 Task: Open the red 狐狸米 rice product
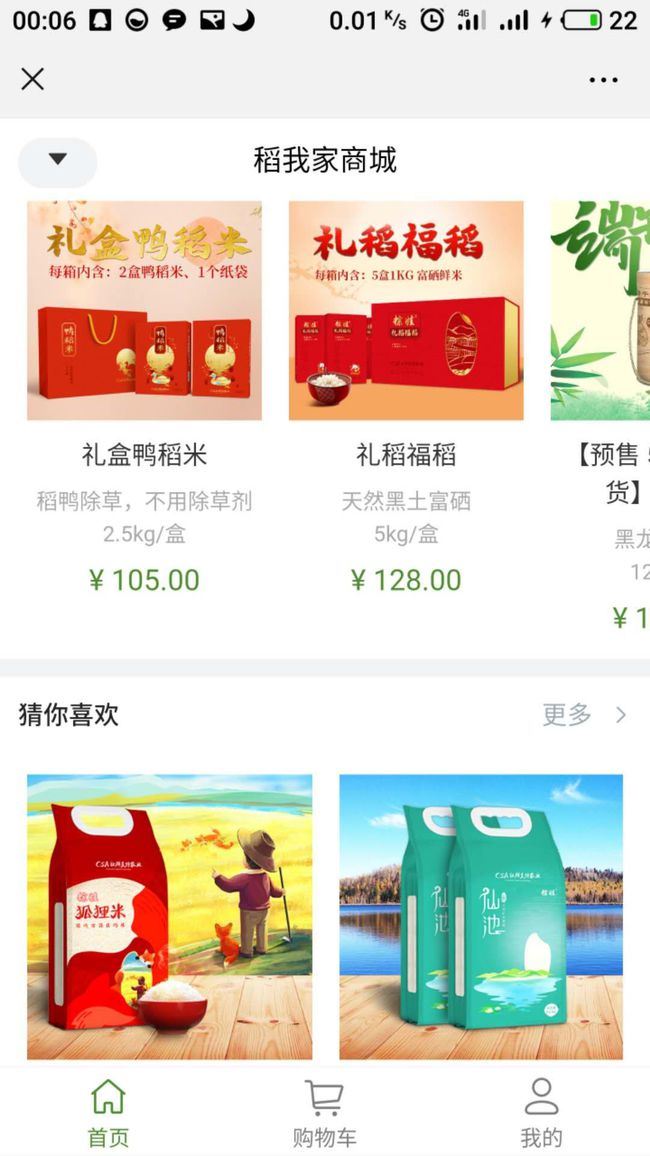pos(169,916)
